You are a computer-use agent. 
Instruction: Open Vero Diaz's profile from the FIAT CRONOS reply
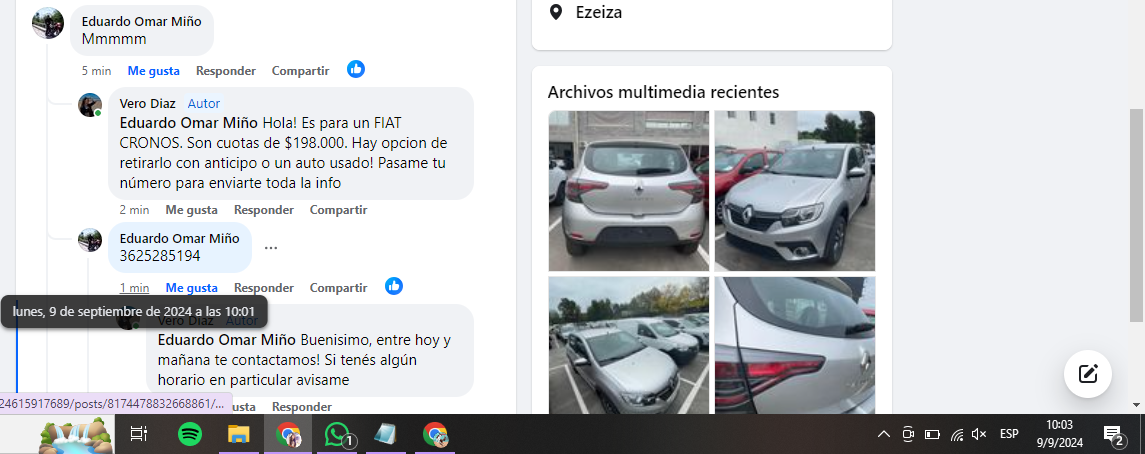[147, 104]
